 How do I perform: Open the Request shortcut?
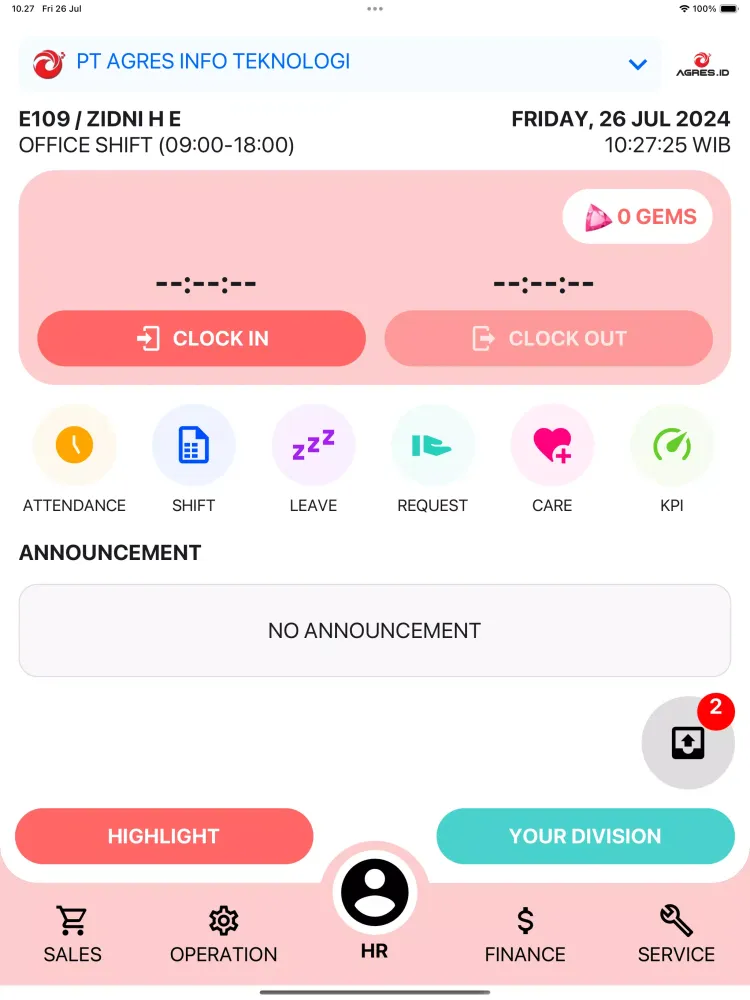[433, 446]
